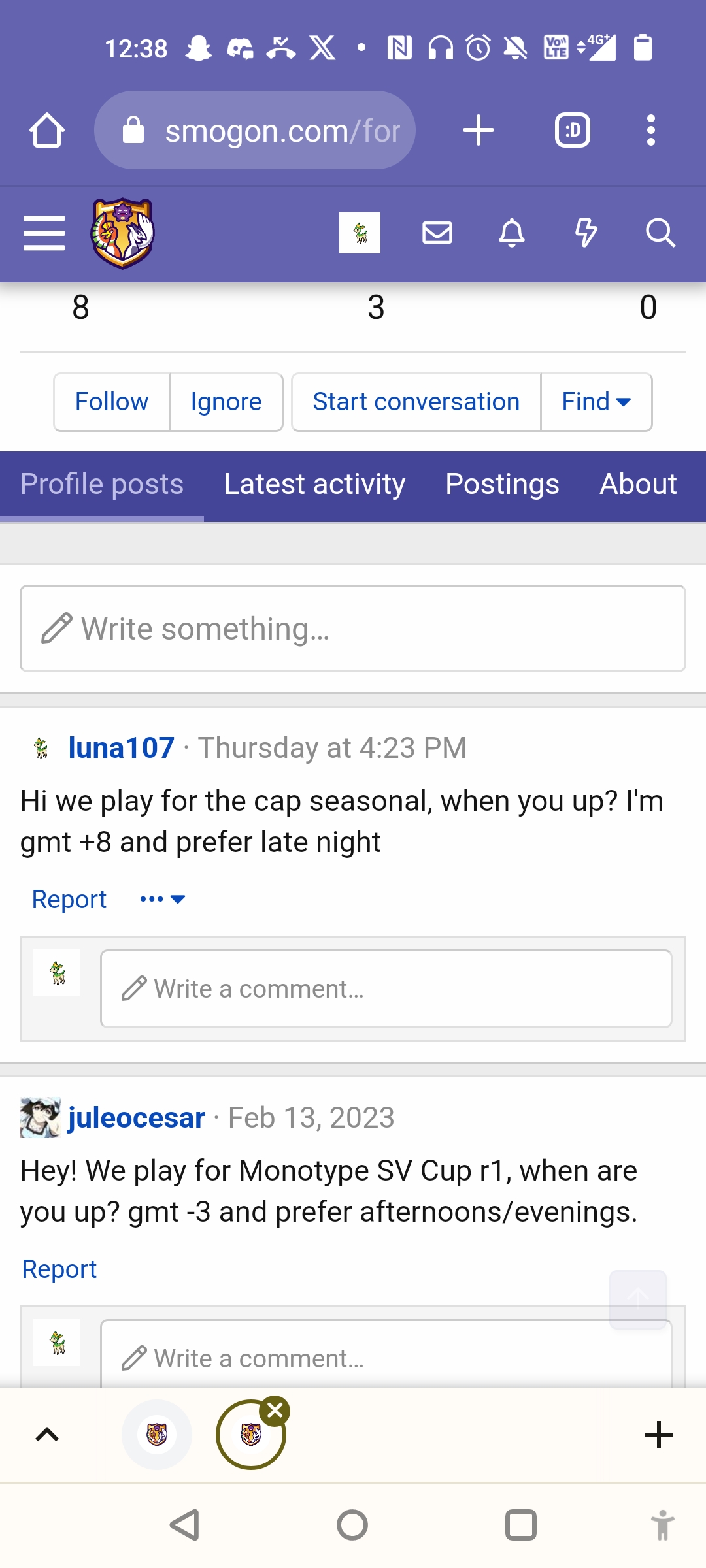The image size is (706, 1568).
Task: Open your inbox via the envelope icon
Action: click(437, 233)
